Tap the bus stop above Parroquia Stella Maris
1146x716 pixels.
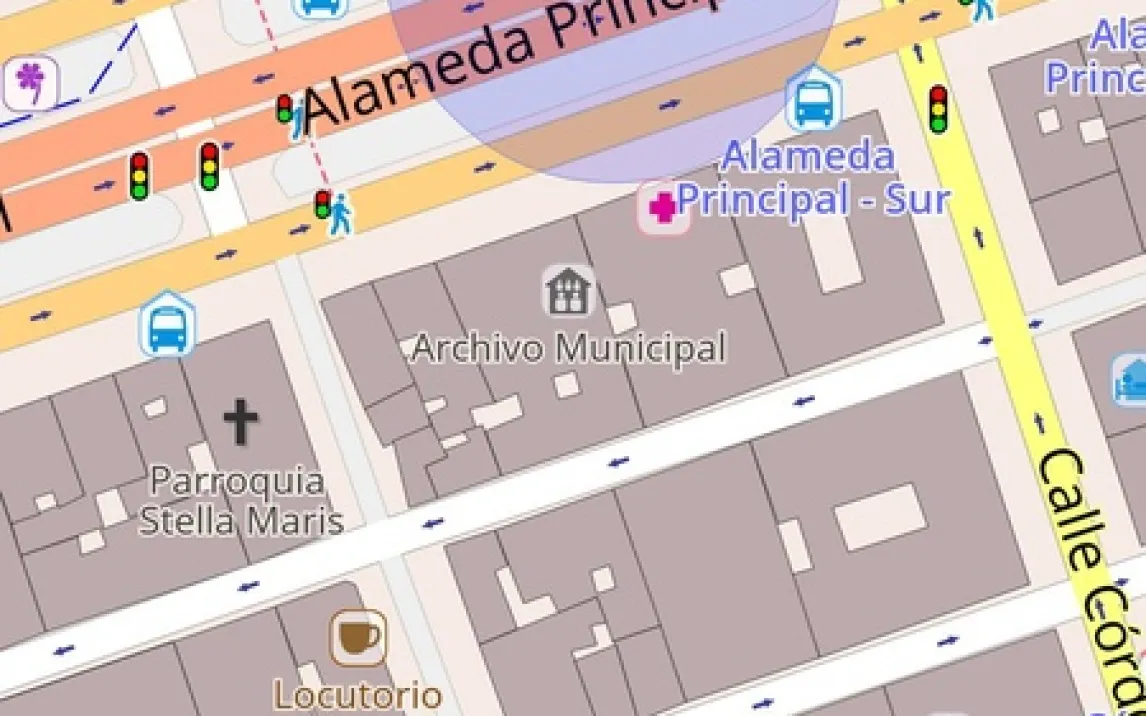(x=167, y=325)
